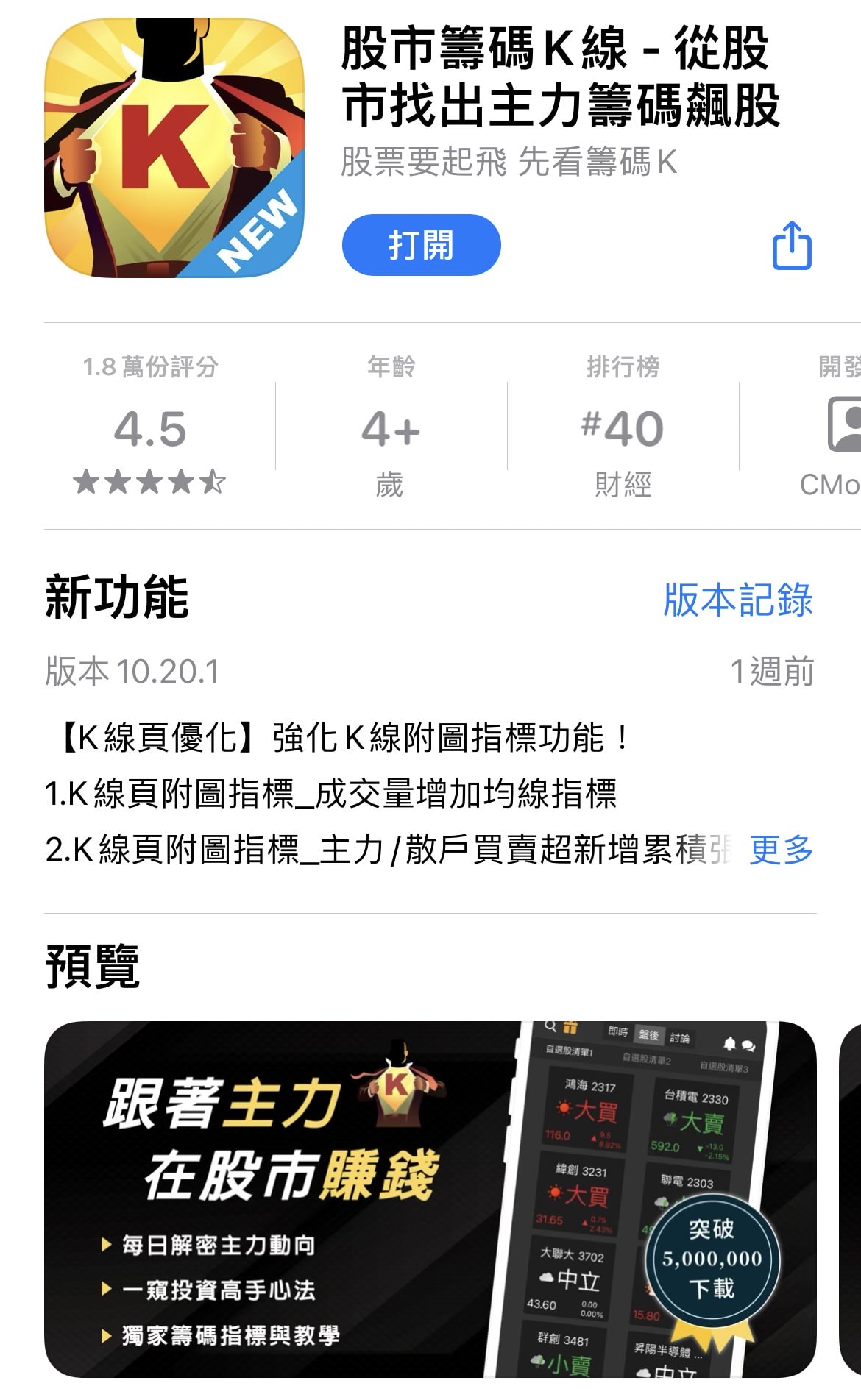Expand release notes via the 更多 link

[782, 850]
